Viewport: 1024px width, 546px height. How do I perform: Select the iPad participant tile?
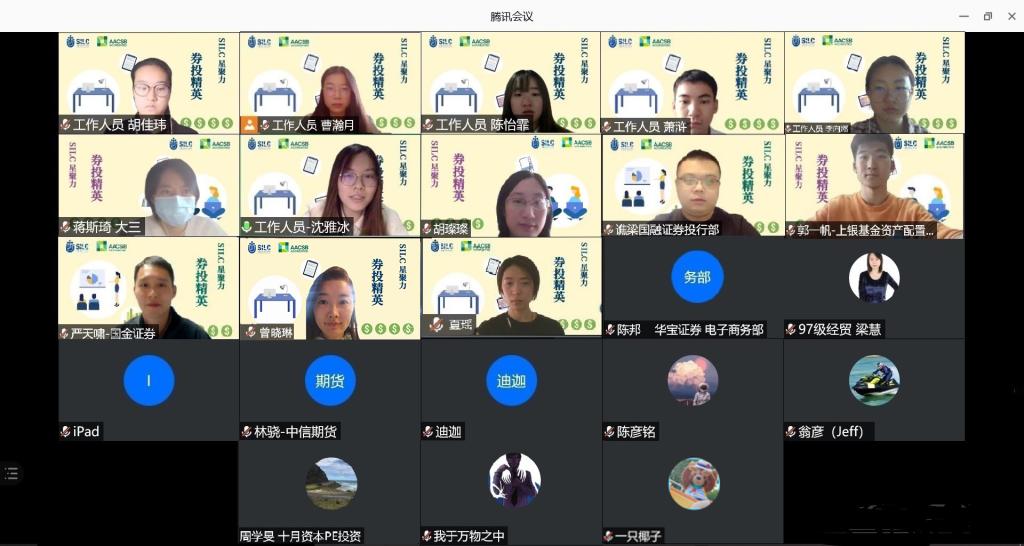click(148, 390)
